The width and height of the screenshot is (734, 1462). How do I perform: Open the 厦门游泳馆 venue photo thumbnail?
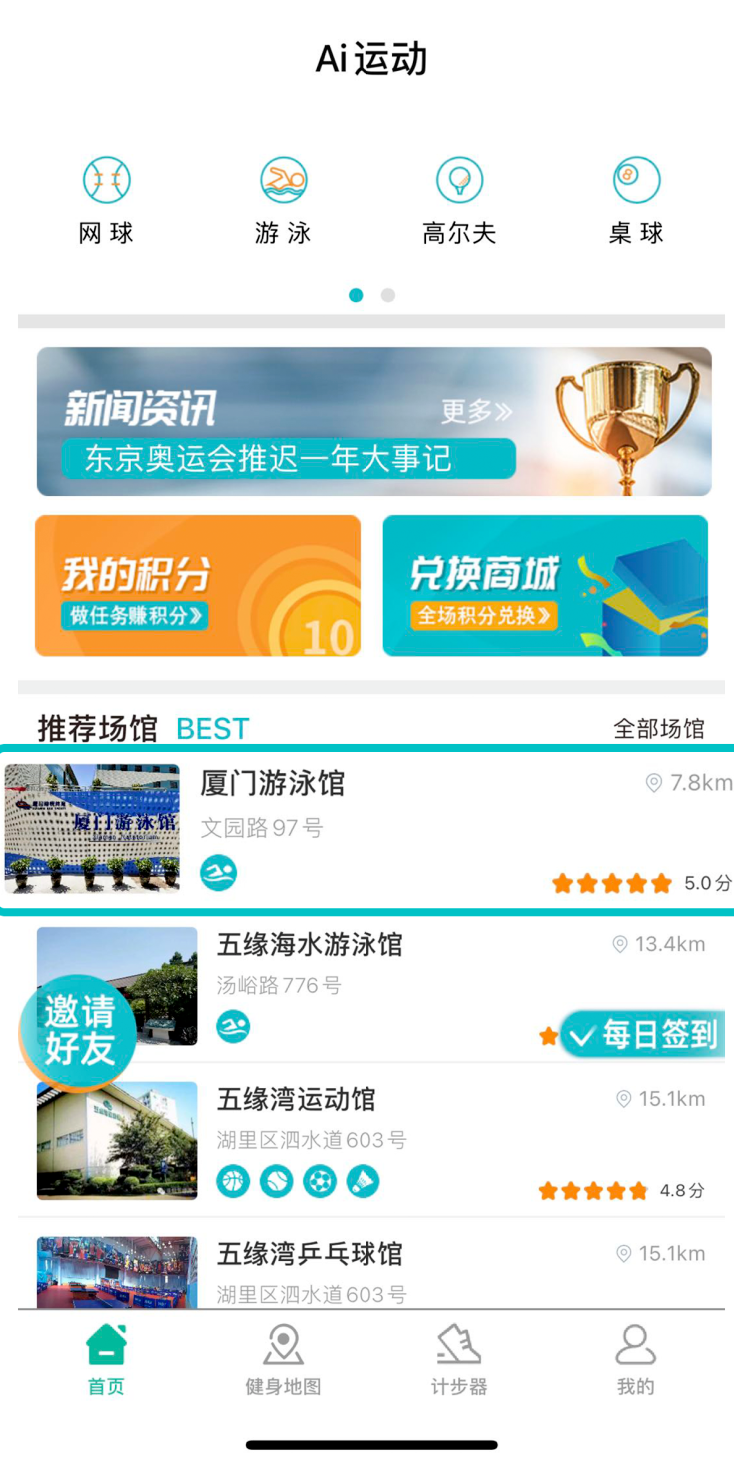pos(93,828)
